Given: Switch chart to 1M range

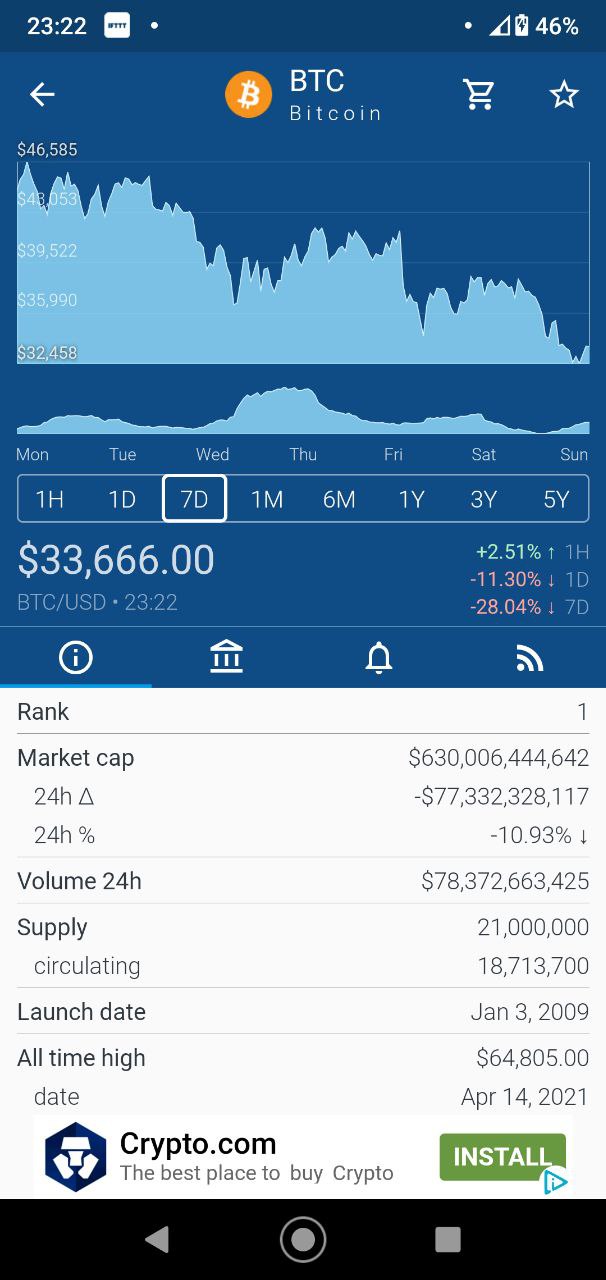Looking at the screenshot, I should tap(267, 499).
